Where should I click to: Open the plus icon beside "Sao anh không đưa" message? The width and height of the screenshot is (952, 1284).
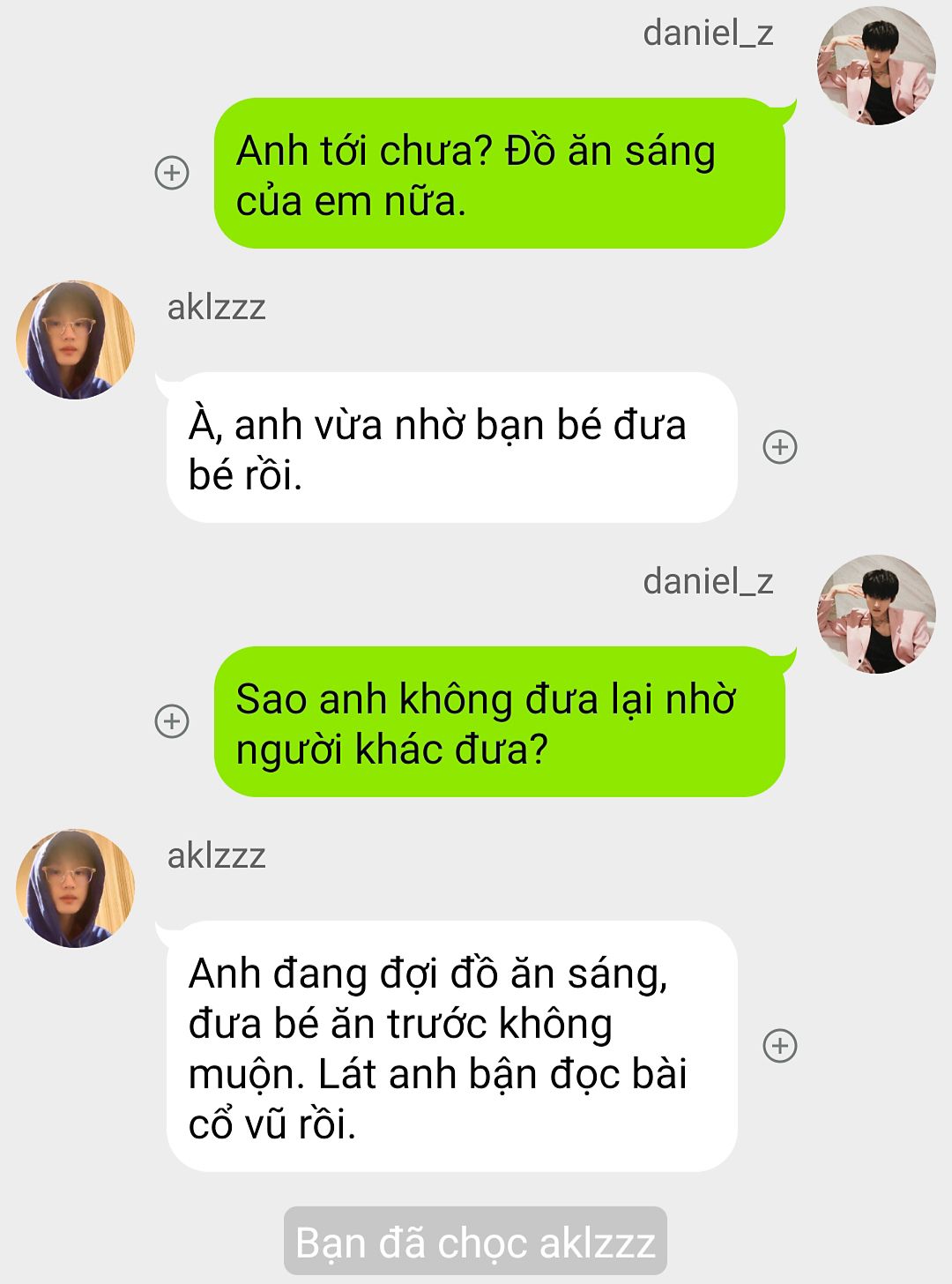pyautogui.click(x=172, y=721)
